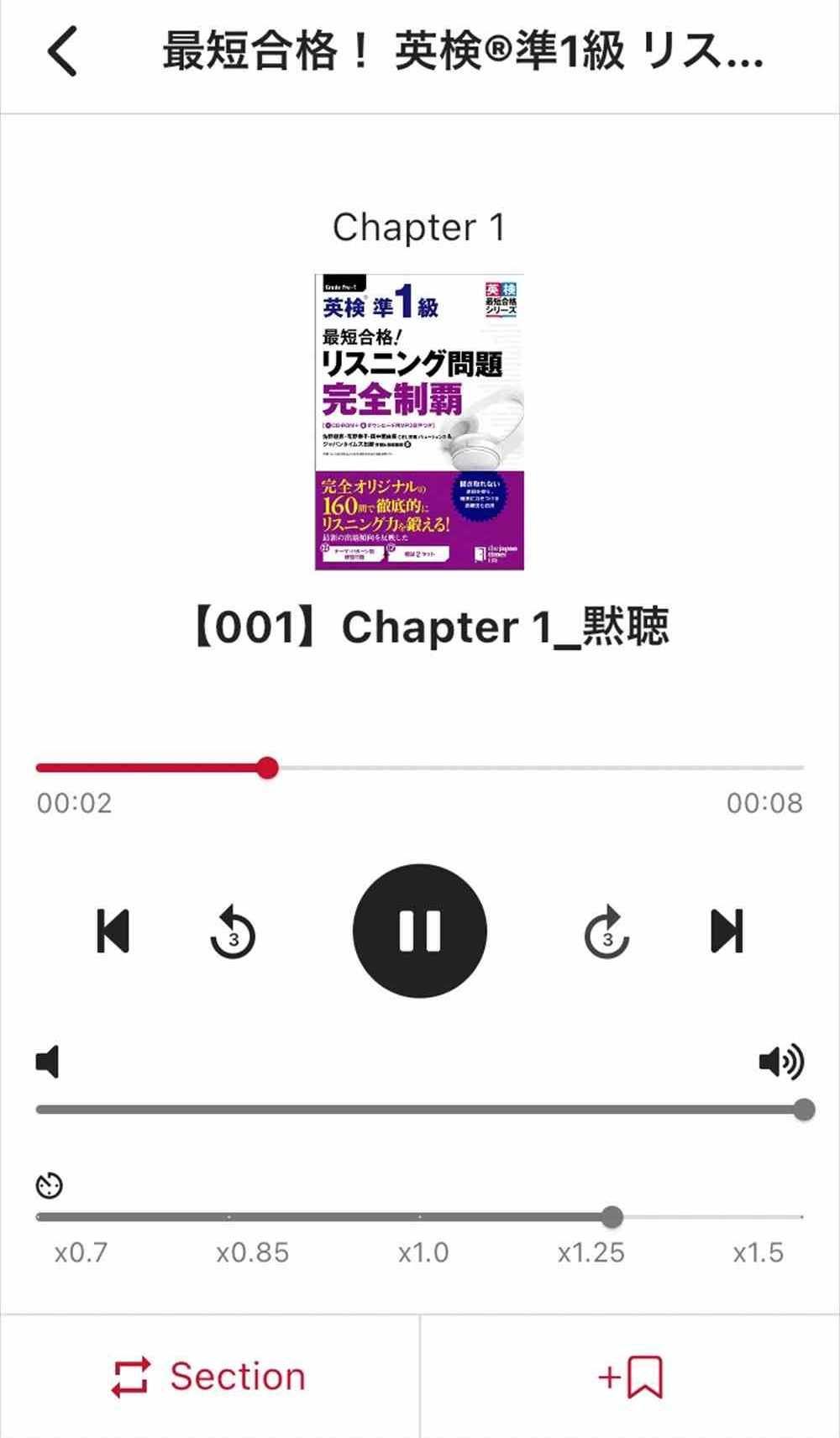840x1438 pixels.
Task: Tap the Chapter 1 heading
Action: (421, 225)
